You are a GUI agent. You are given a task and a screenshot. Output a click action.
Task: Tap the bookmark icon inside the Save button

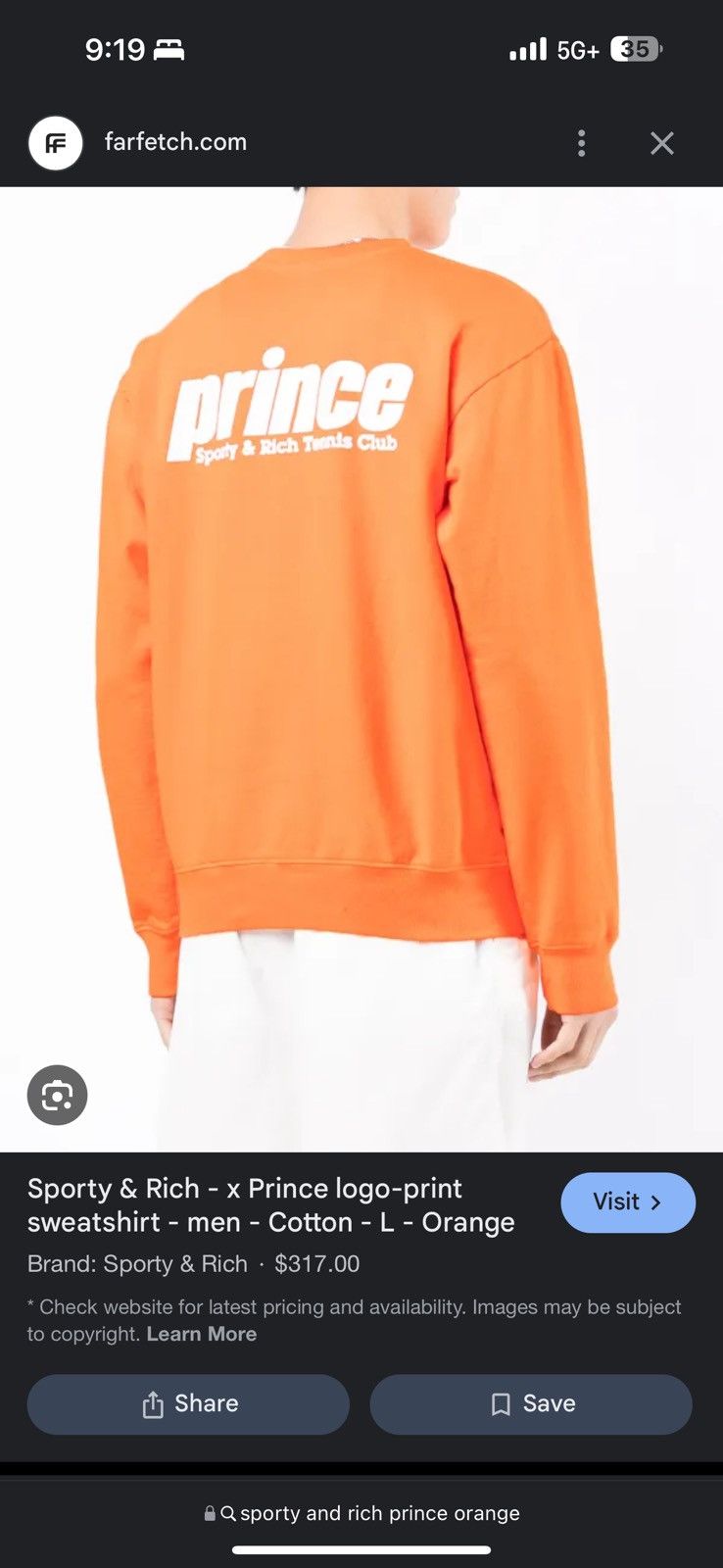(x=501, y=1403)
